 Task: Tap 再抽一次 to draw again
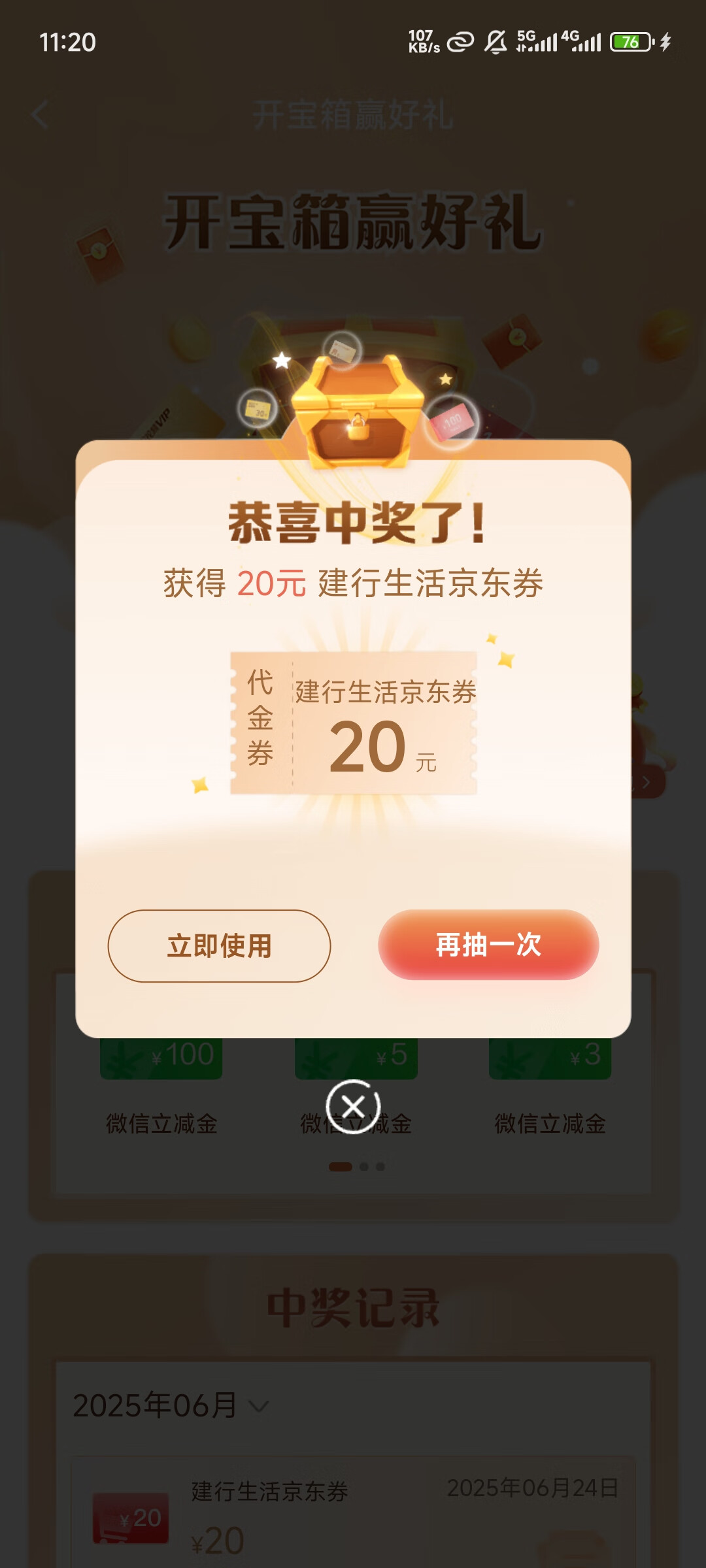(488, 945)
